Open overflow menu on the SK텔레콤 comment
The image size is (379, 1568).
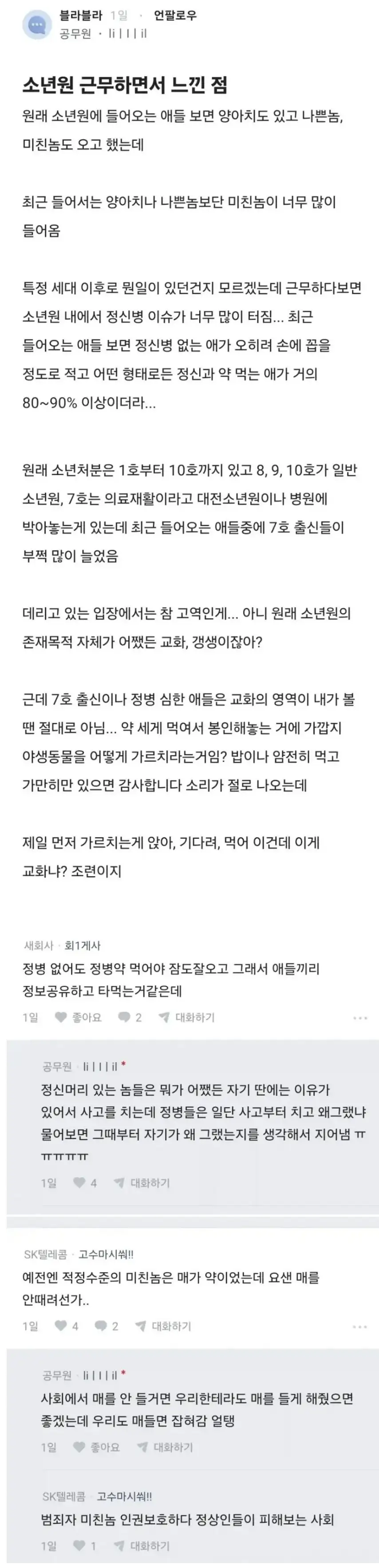point(359,1326)
